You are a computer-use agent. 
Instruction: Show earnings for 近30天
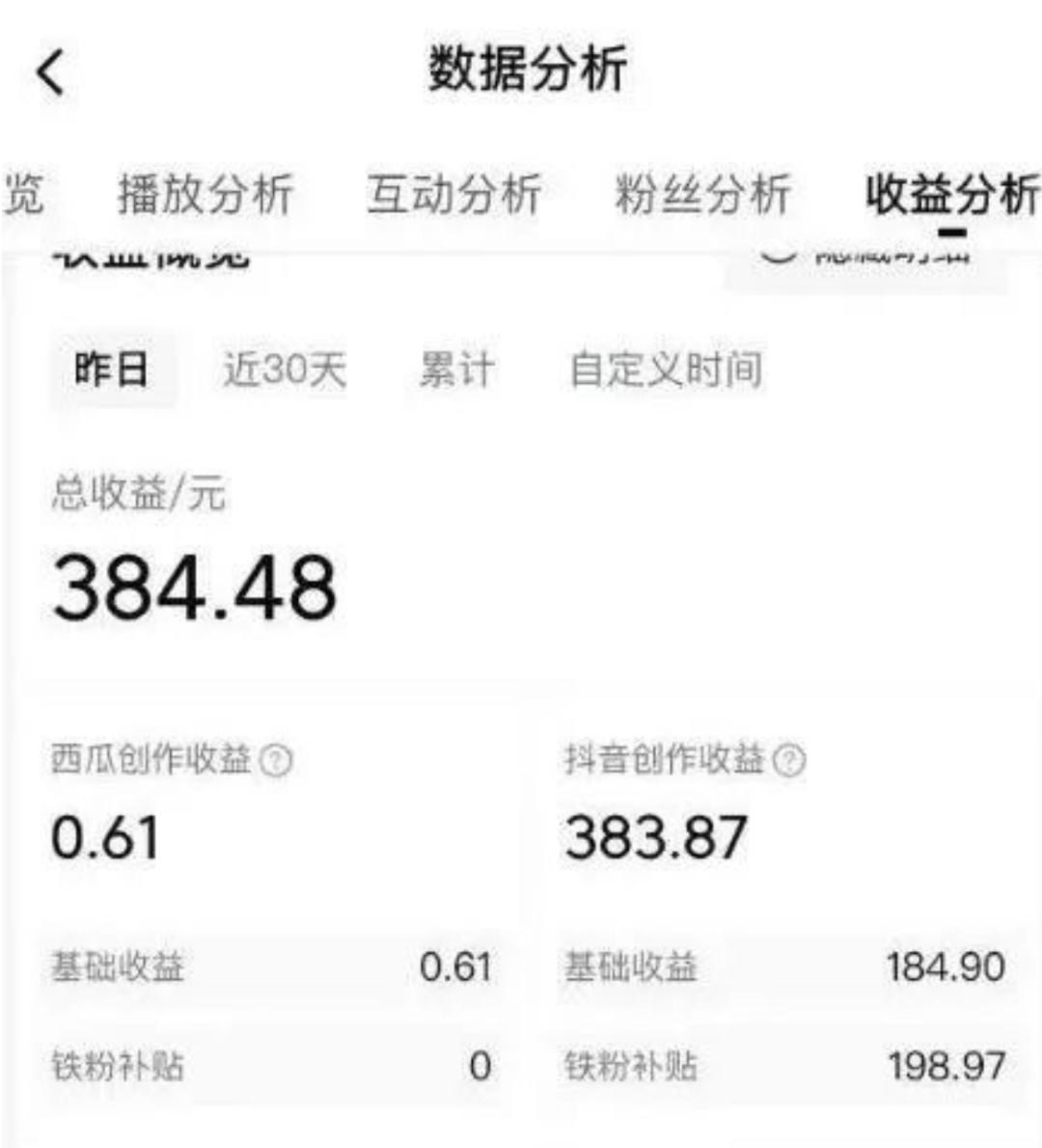[x=285, y=369]
